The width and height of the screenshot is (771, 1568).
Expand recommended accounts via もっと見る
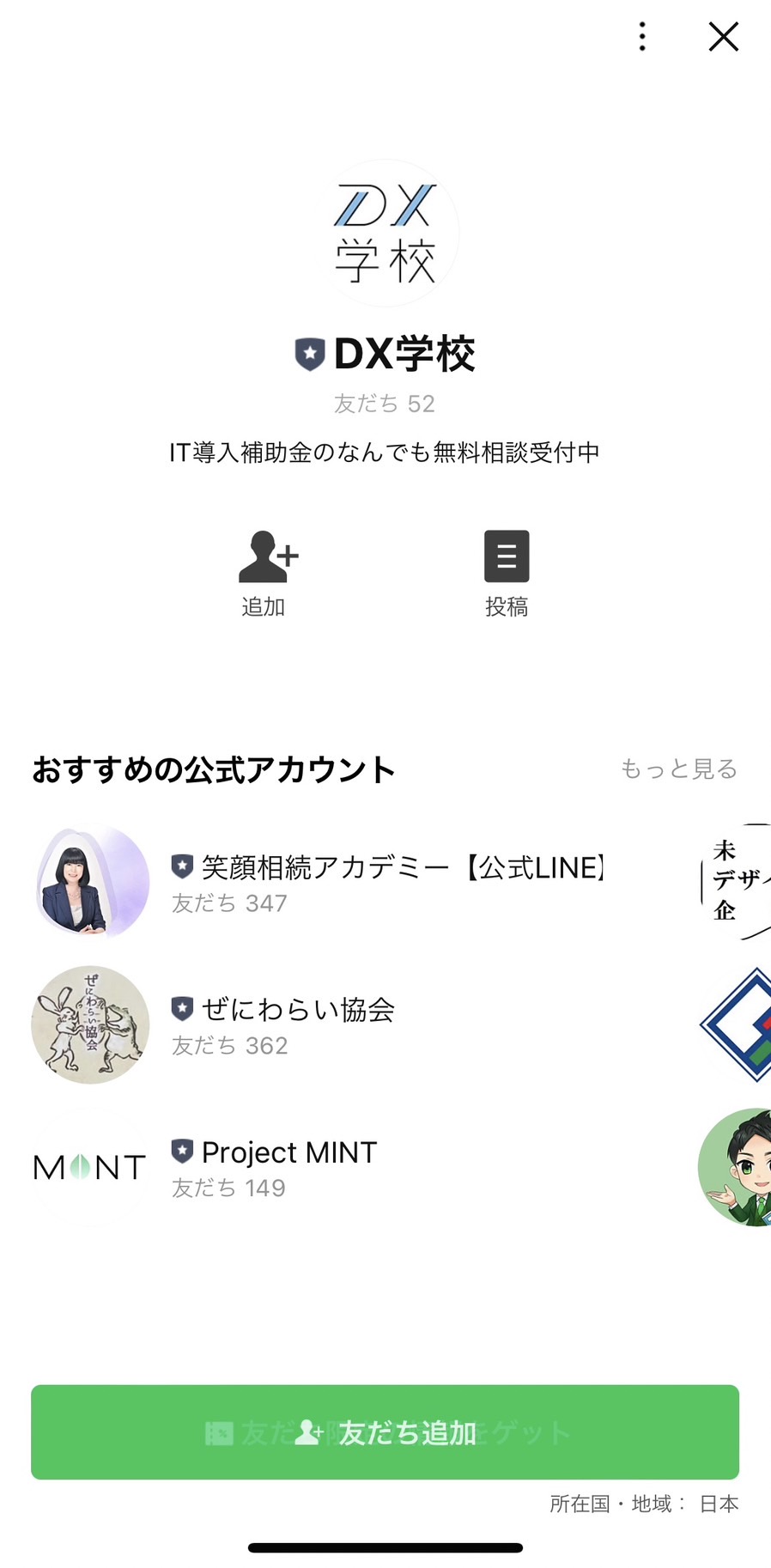pyautogui.click(x=679, y=769)
